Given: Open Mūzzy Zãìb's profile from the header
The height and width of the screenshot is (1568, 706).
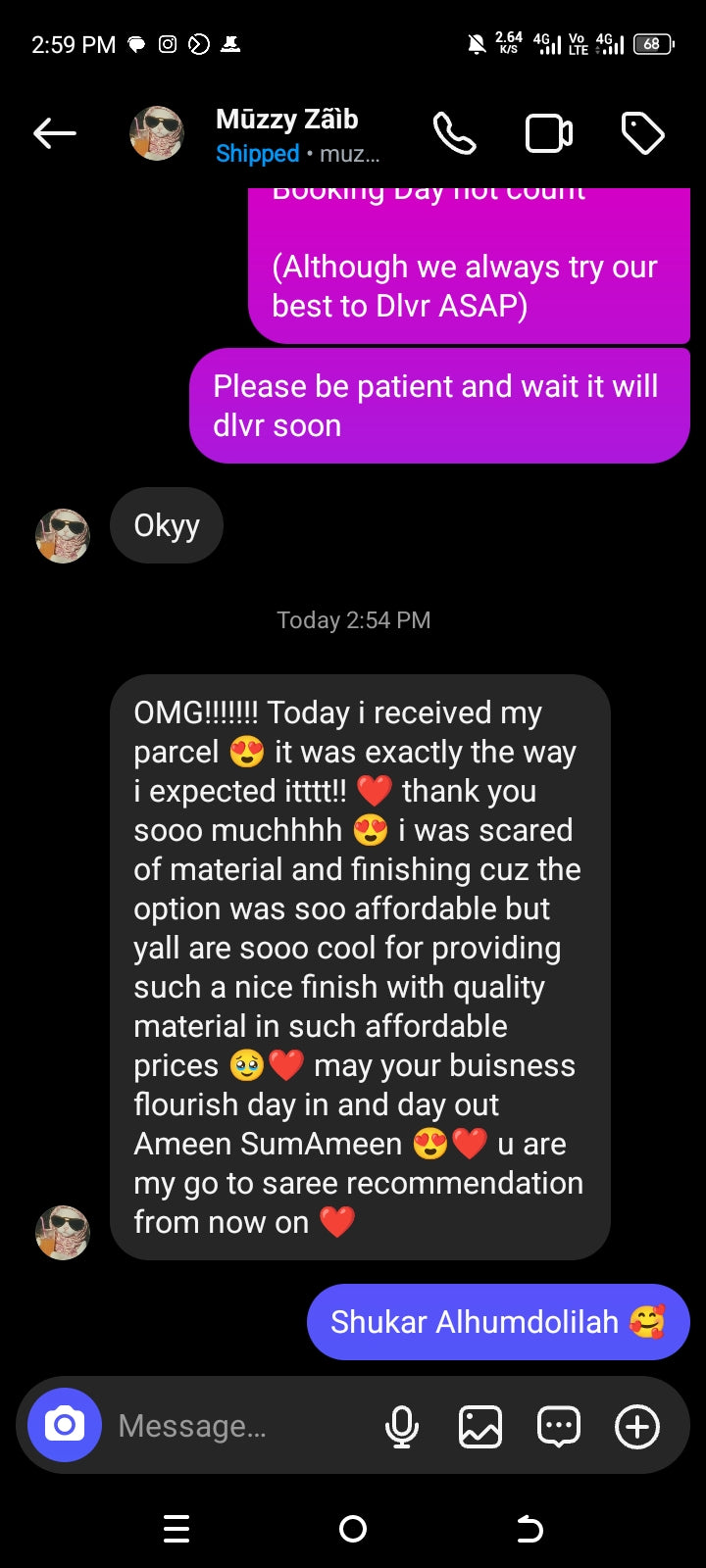Looking at the screenshot, I should [x=286, y=133].
